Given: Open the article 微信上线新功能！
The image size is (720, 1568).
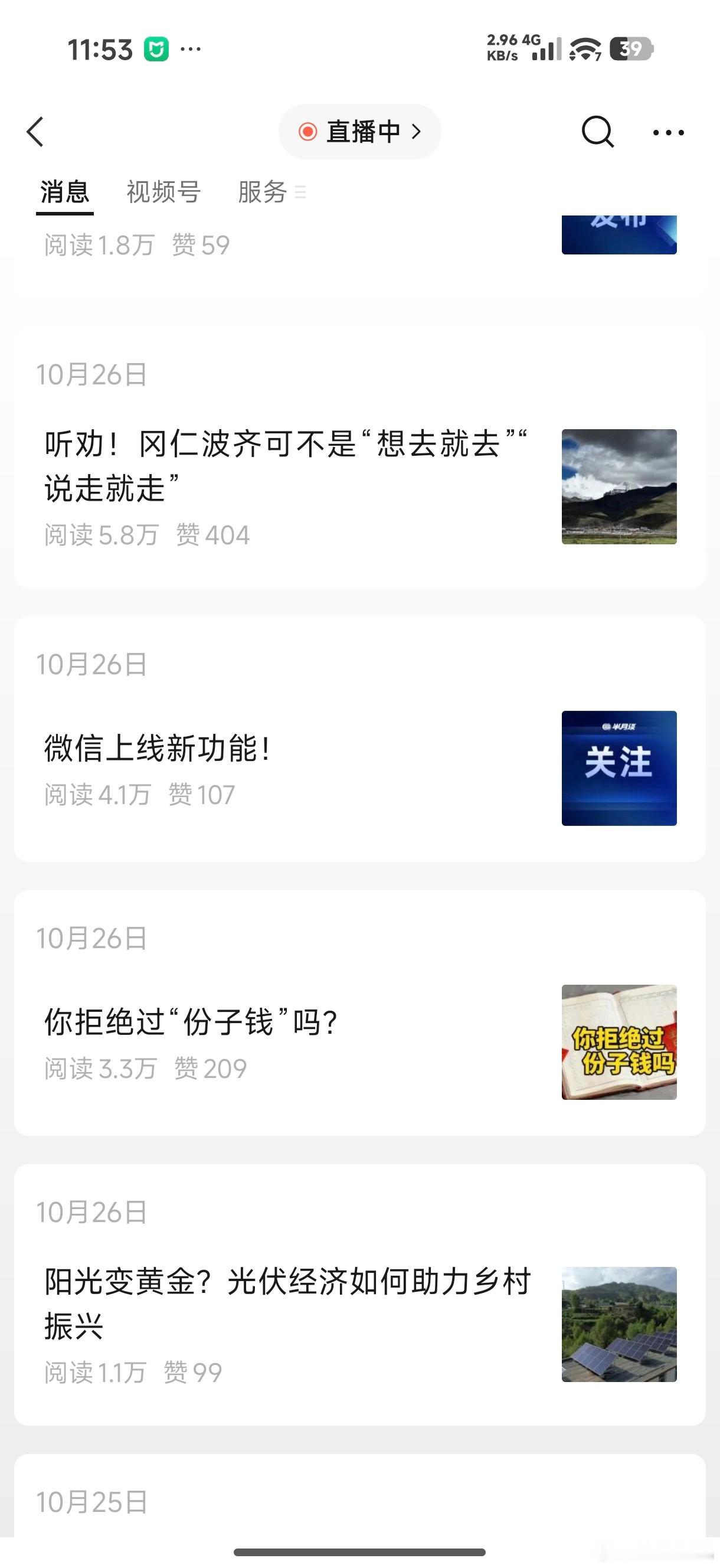Looking at the screenshot, I should click(x=158, y=749).
